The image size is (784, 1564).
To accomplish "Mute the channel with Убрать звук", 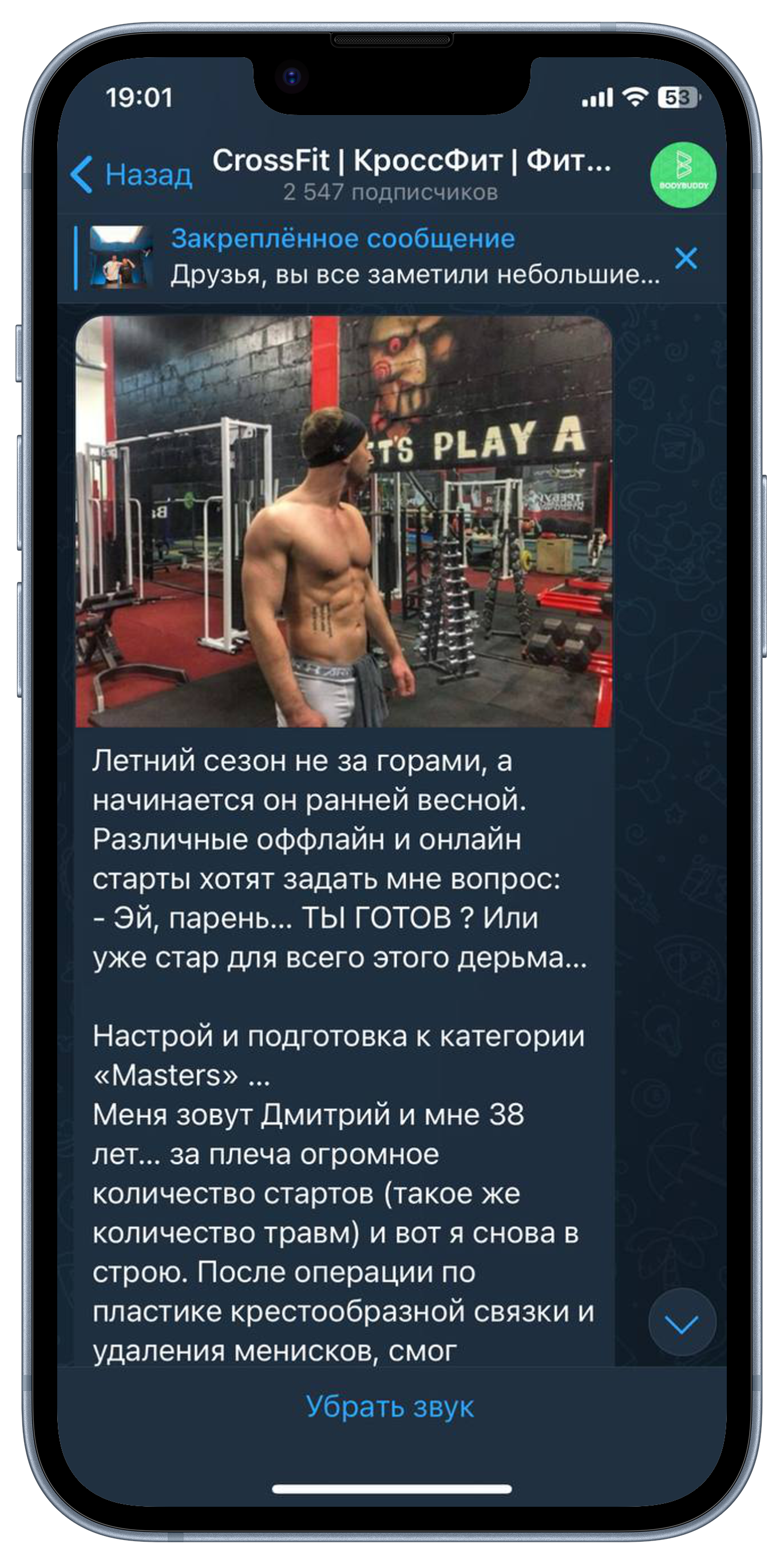I will pos(390,1407).
